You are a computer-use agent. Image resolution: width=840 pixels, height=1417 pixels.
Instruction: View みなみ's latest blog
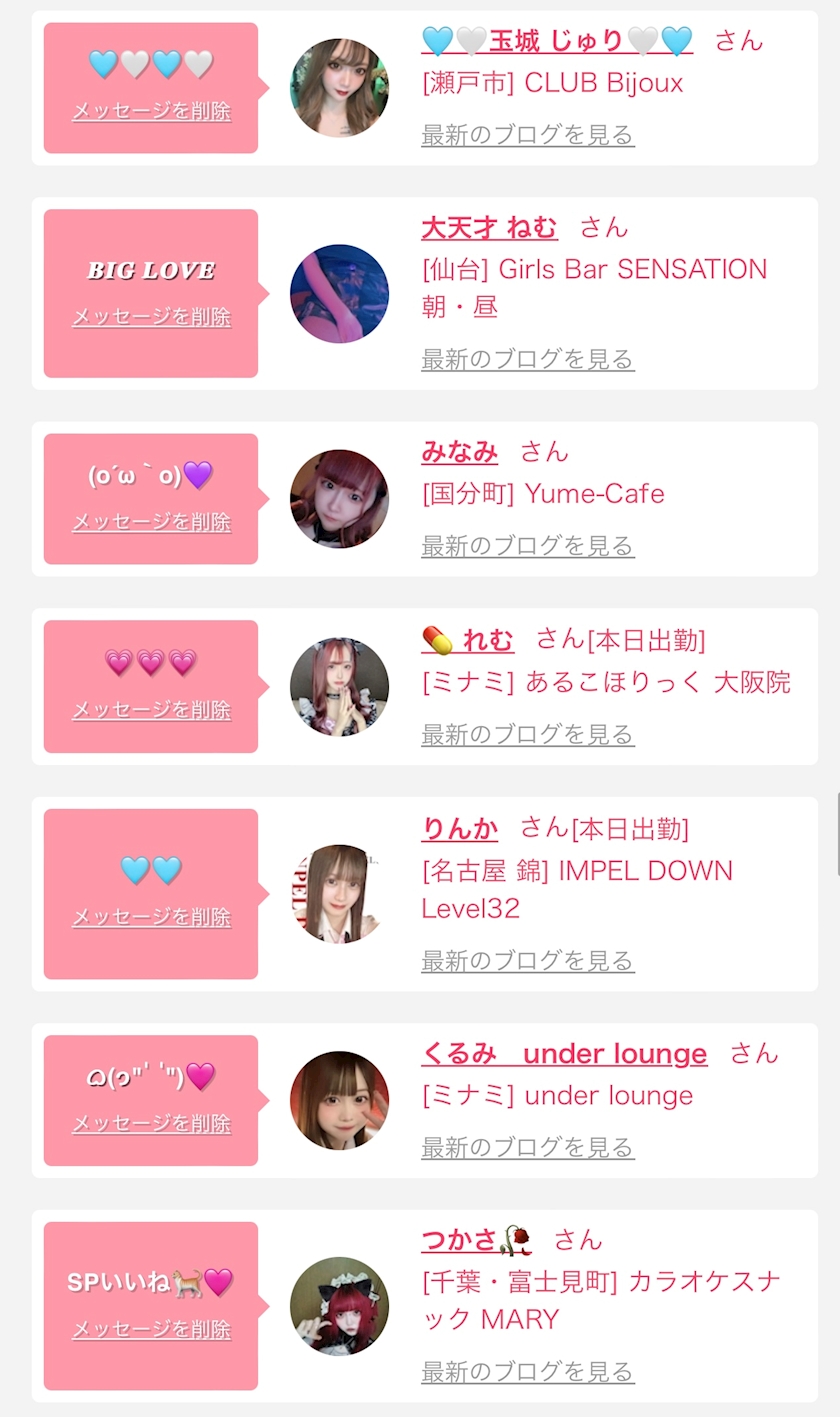click(527, 546)
